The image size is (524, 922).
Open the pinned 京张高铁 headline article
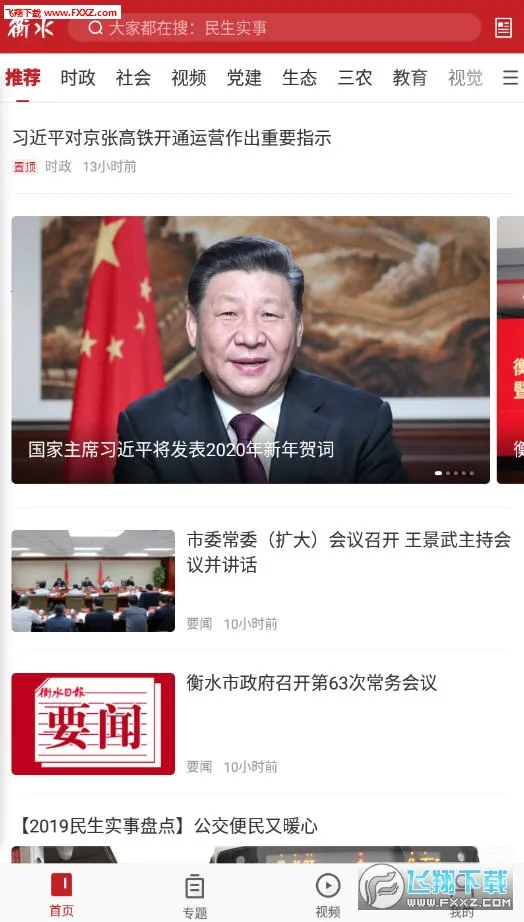coord(172,138)
